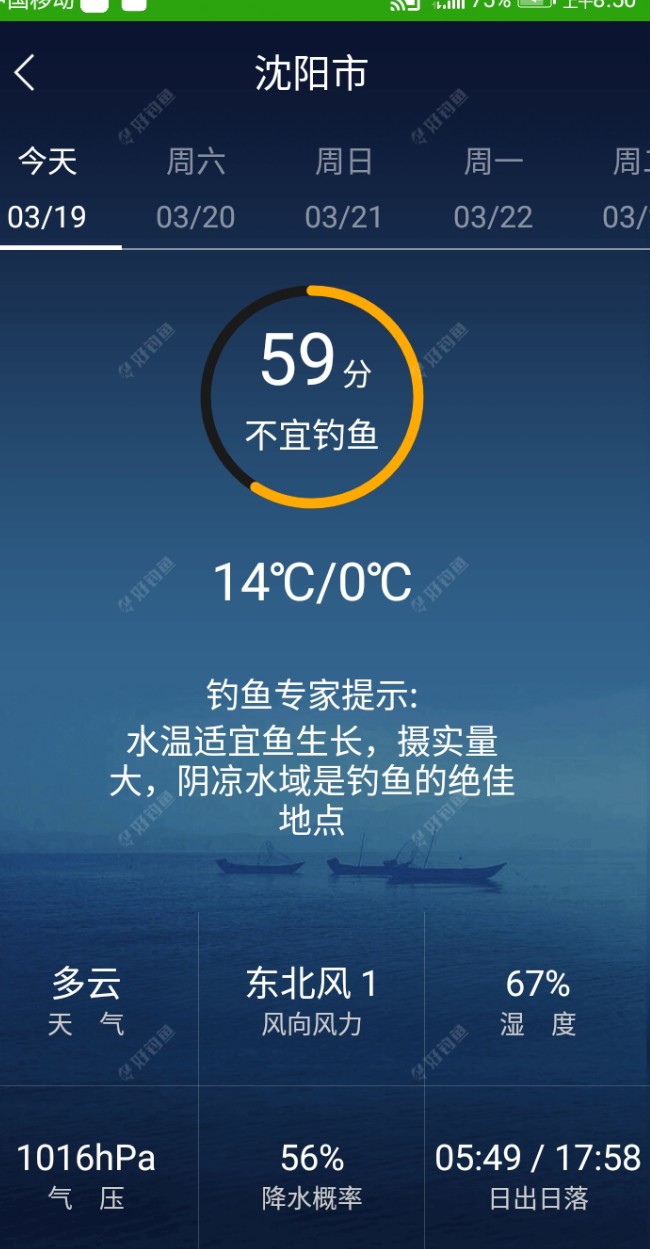Select the partially visible 周二 tab
650x1249 pixels.
pos(627,189)
